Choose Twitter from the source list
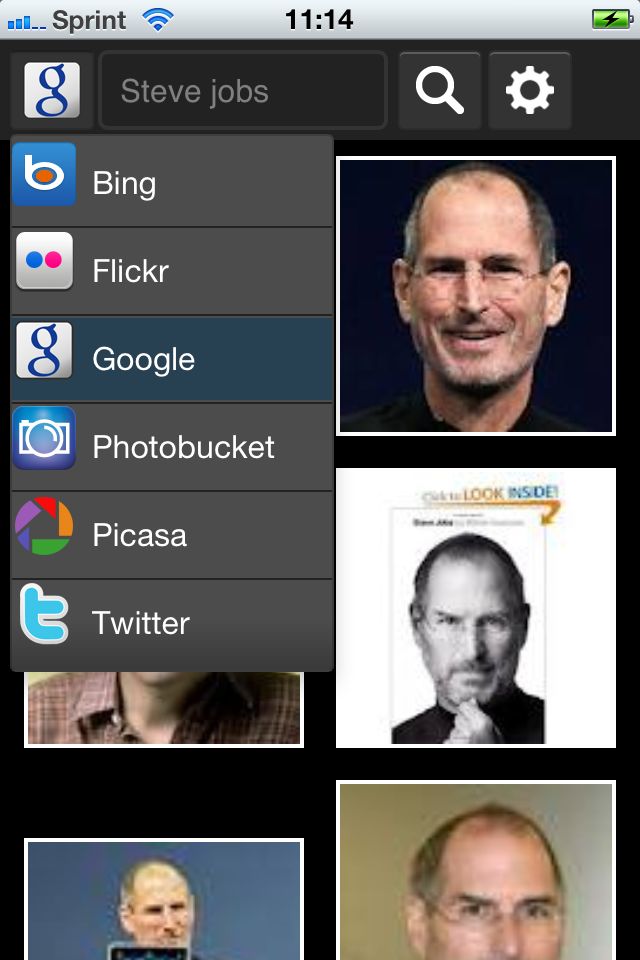 click(172, 623)
